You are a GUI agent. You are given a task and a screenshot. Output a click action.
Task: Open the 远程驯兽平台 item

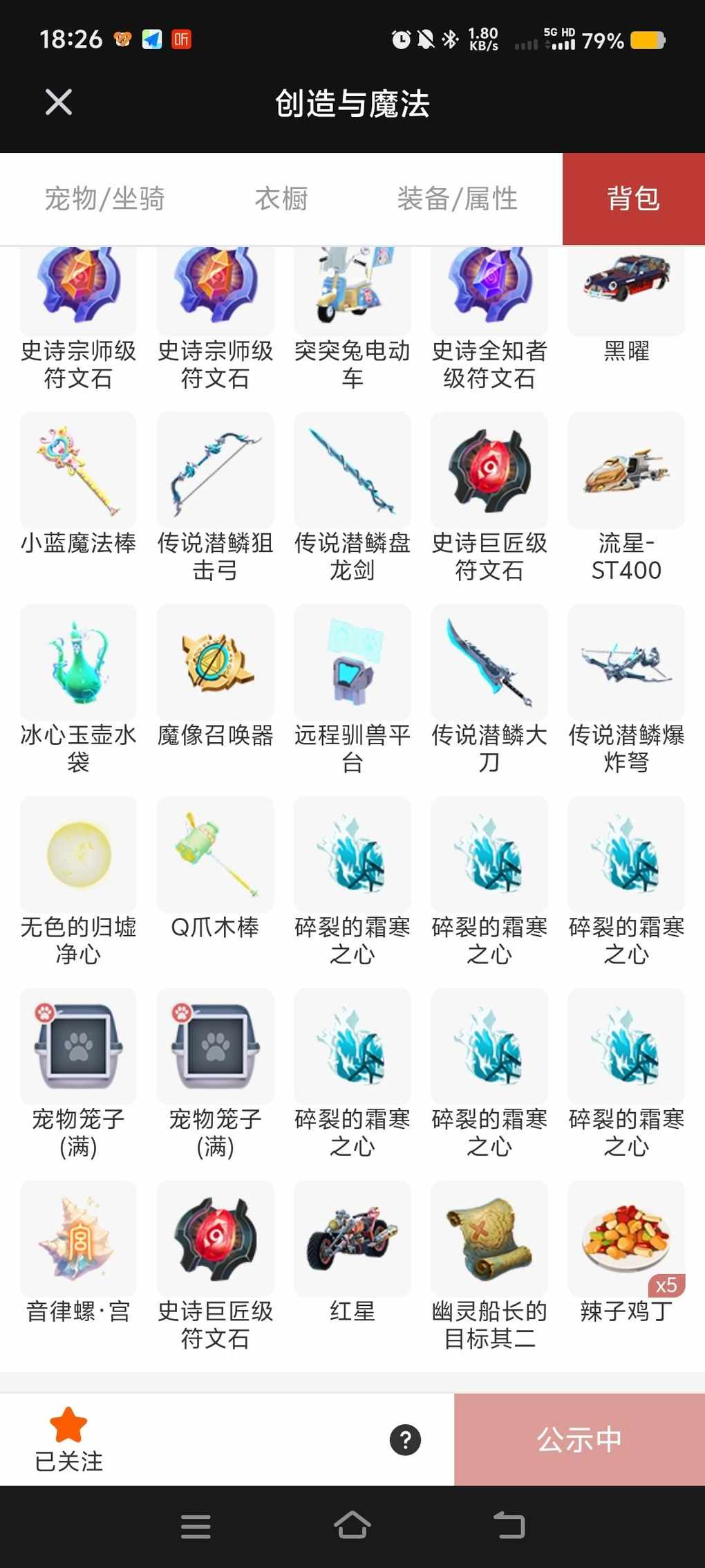click(352, 664)
